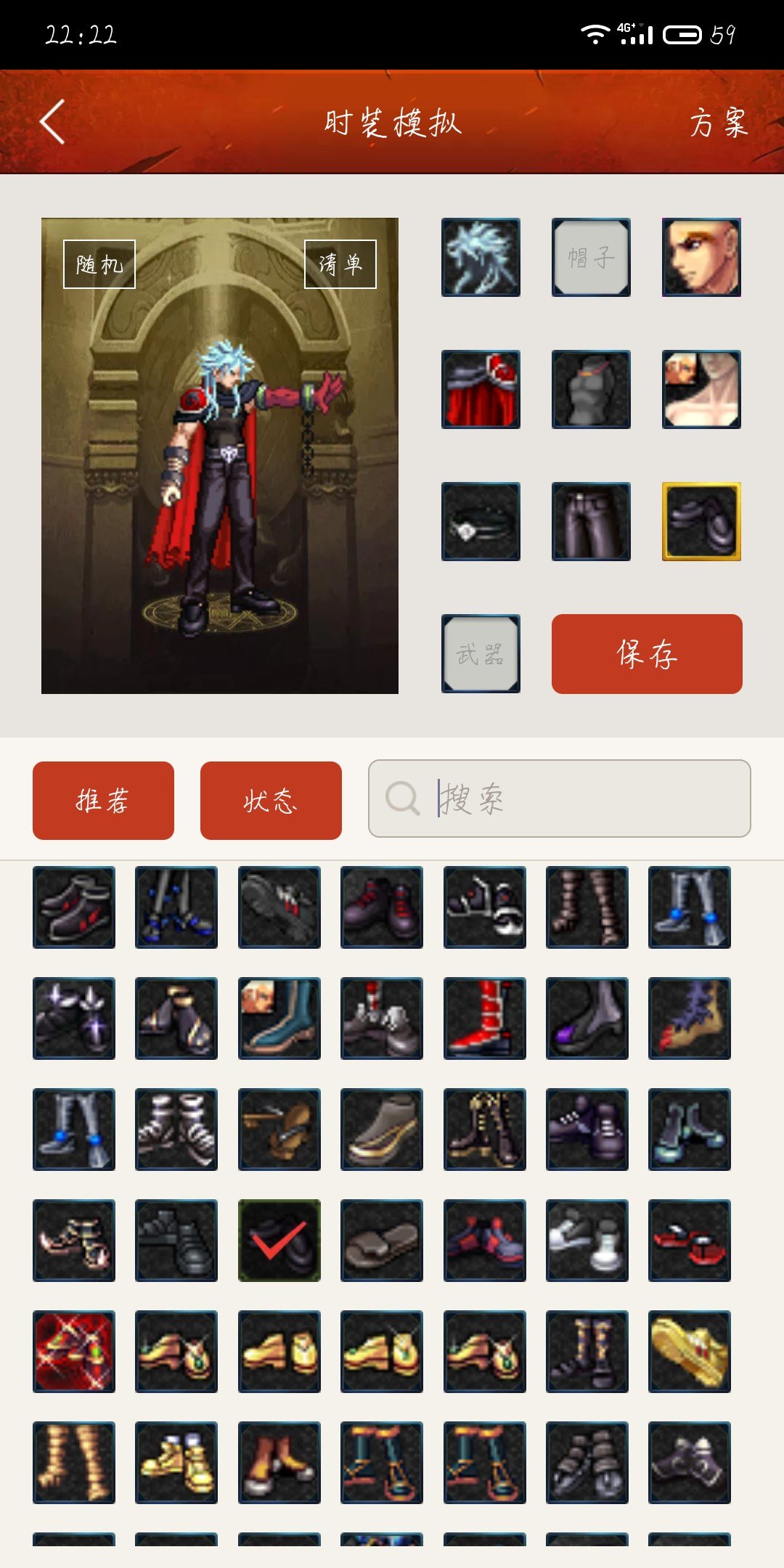The image size is (784, 1568).
Task: Select the empty 武器 weapon slot
Action: (x=481, y=653)
